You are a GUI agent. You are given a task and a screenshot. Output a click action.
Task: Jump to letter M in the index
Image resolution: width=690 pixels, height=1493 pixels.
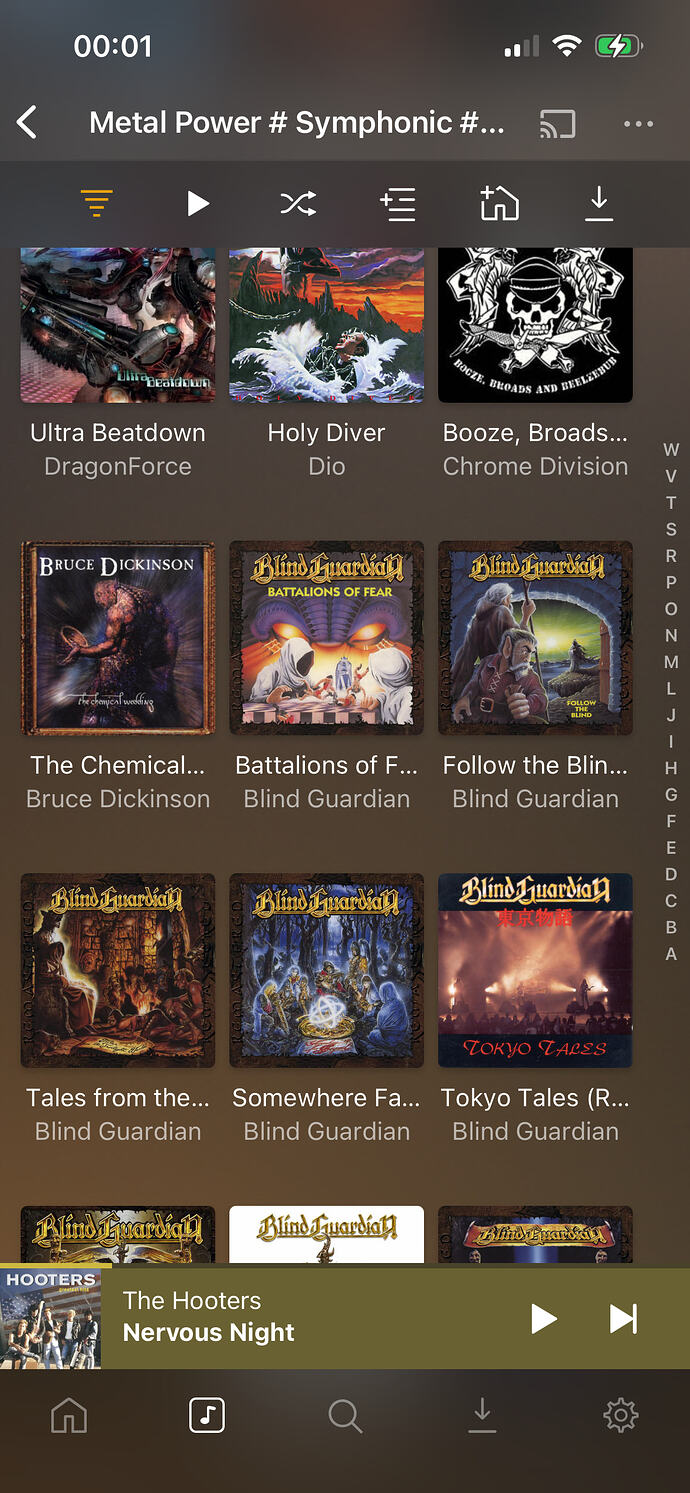tap(671, 662)
